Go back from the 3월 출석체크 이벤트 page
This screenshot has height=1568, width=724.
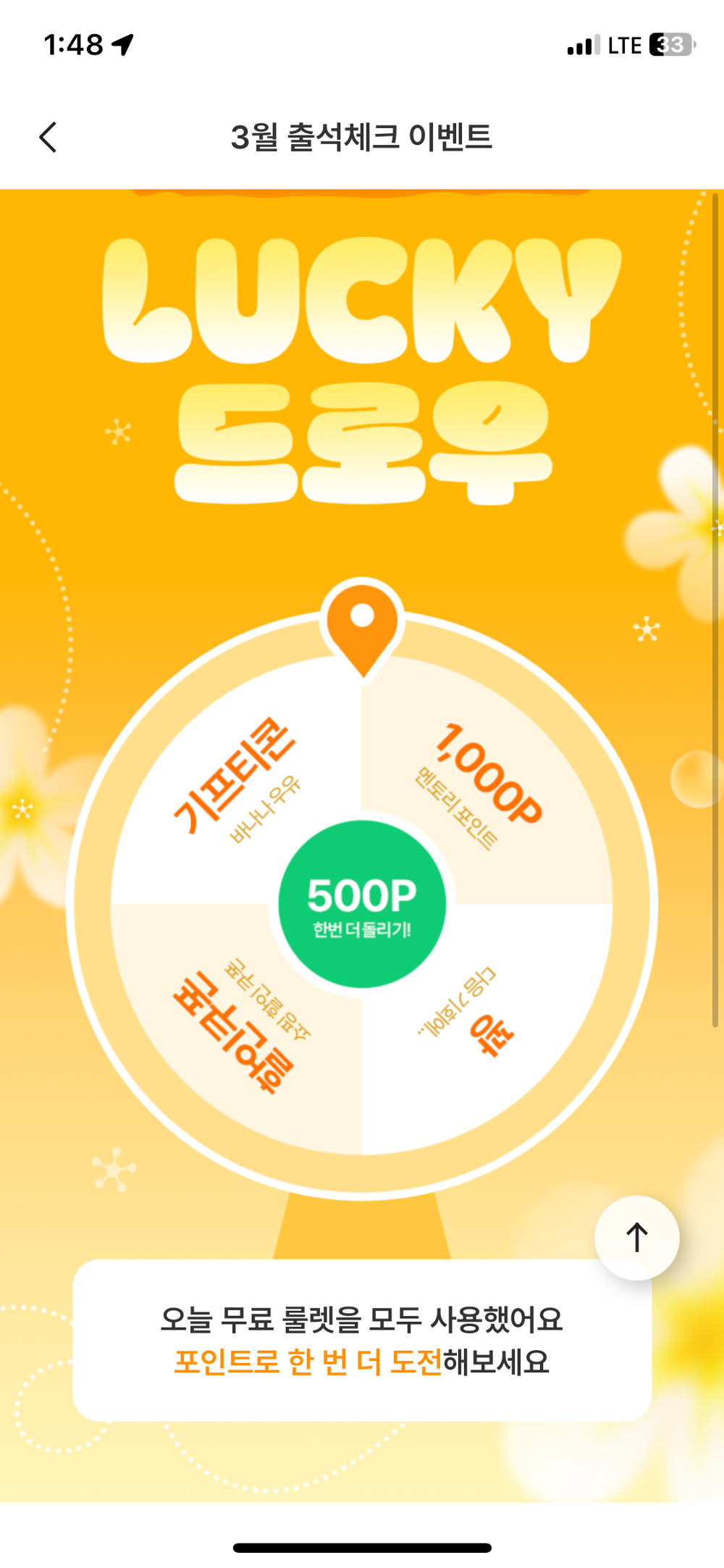[48, 137]
